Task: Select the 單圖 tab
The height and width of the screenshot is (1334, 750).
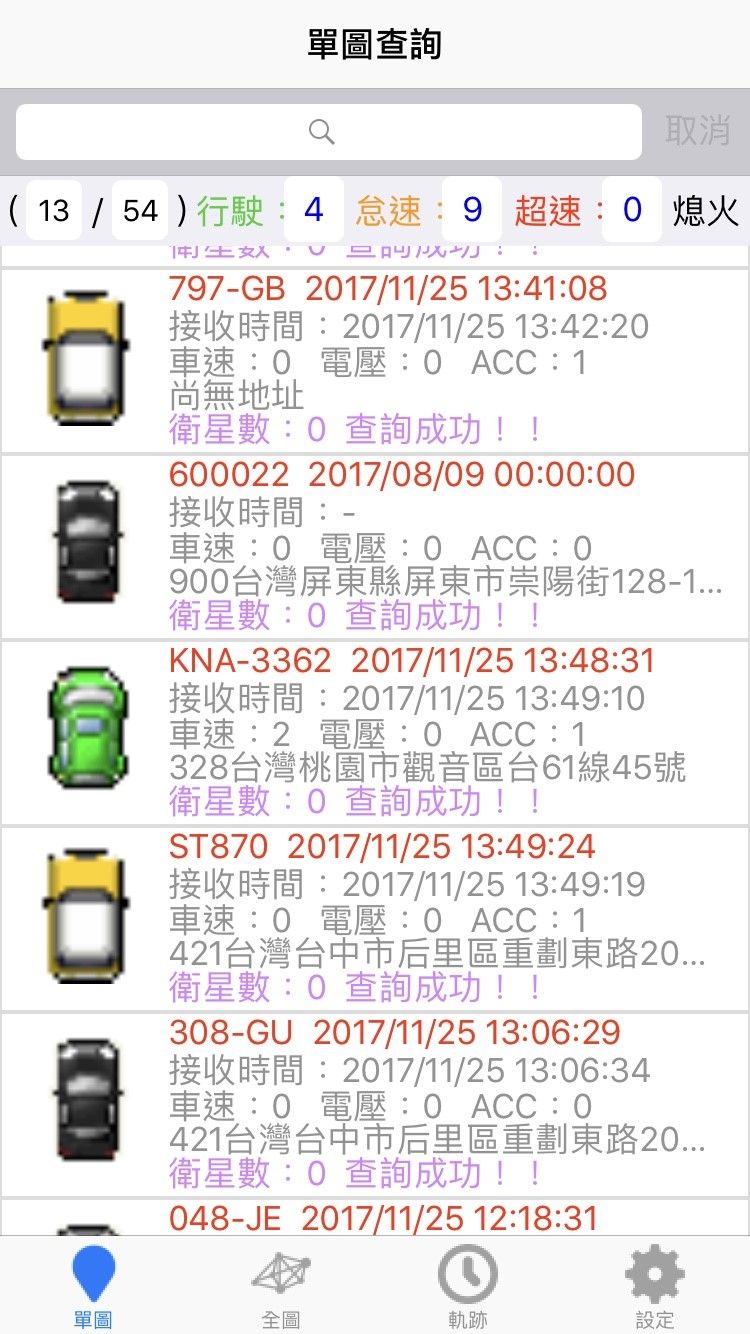Action: point(93,1288)
